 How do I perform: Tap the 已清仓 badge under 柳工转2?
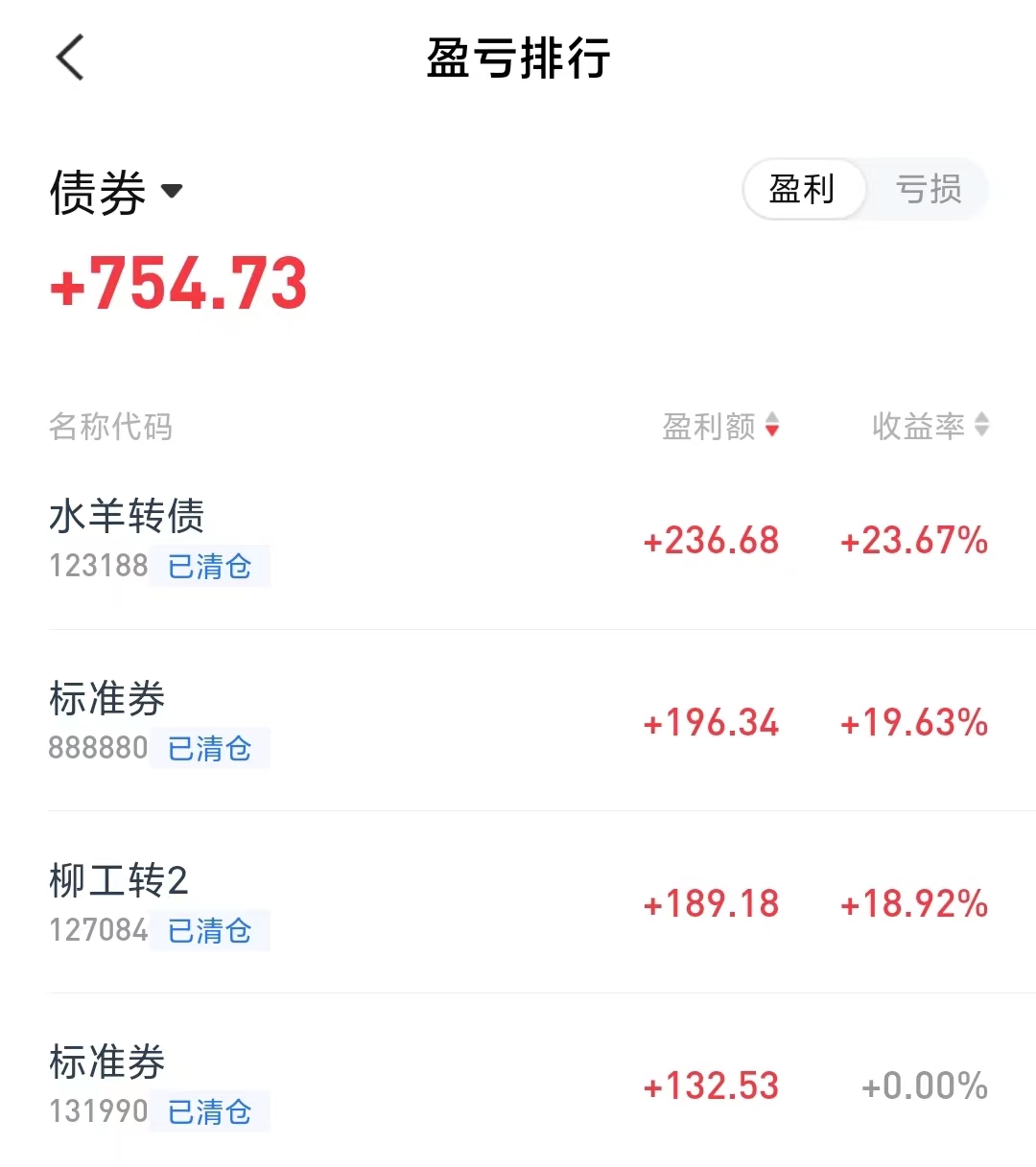coord(210,930)
